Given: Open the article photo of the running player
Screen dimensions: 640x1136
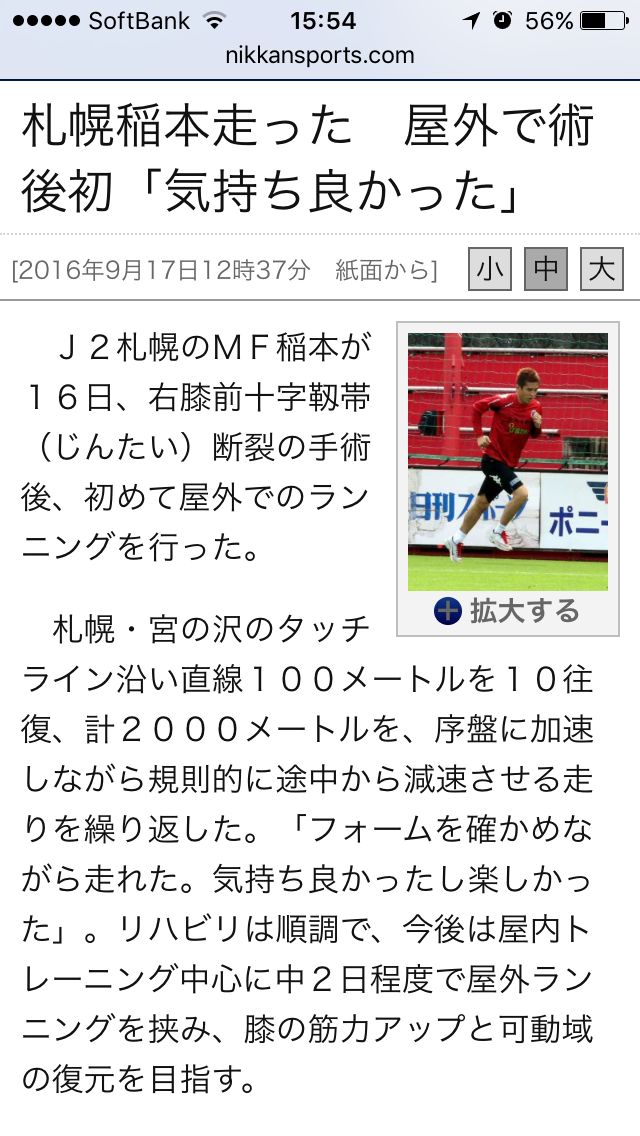Looking at the screenshot, I should (x=507, y=461).
